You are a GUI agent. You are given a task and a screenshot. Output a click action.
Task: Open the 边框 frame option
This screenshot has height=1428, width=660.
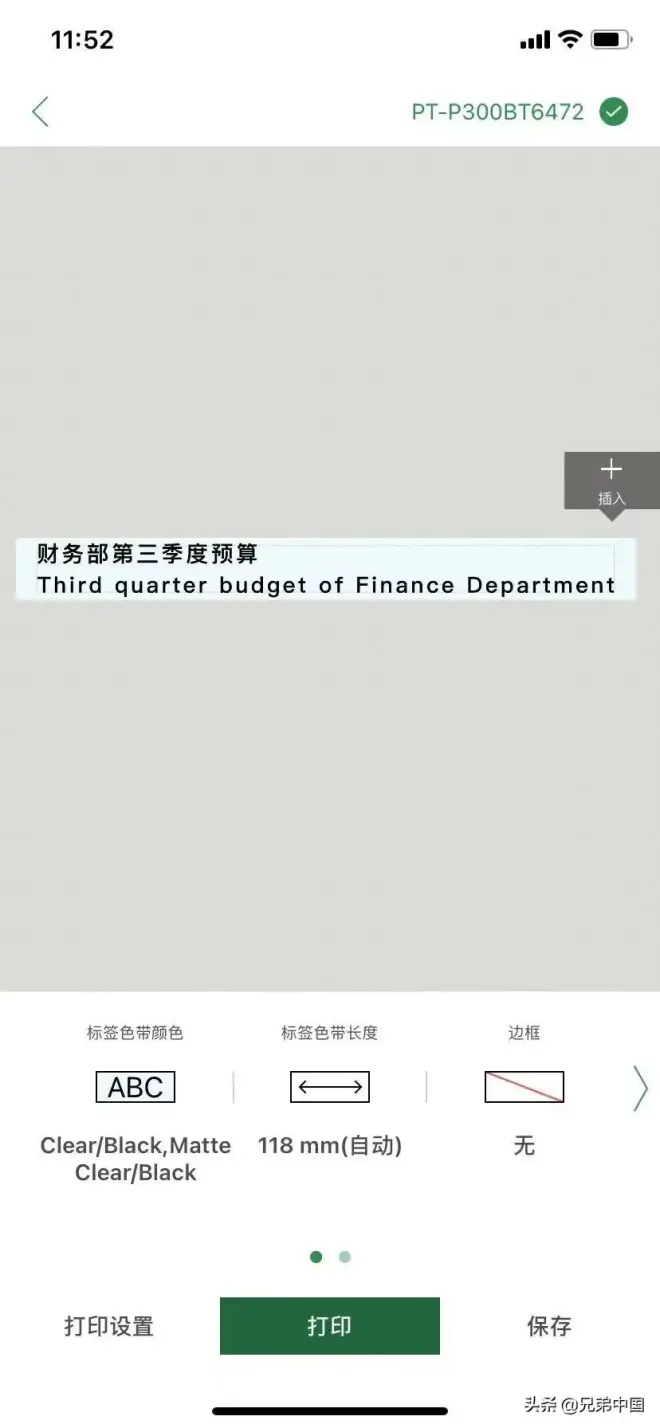click(524, 1087)
